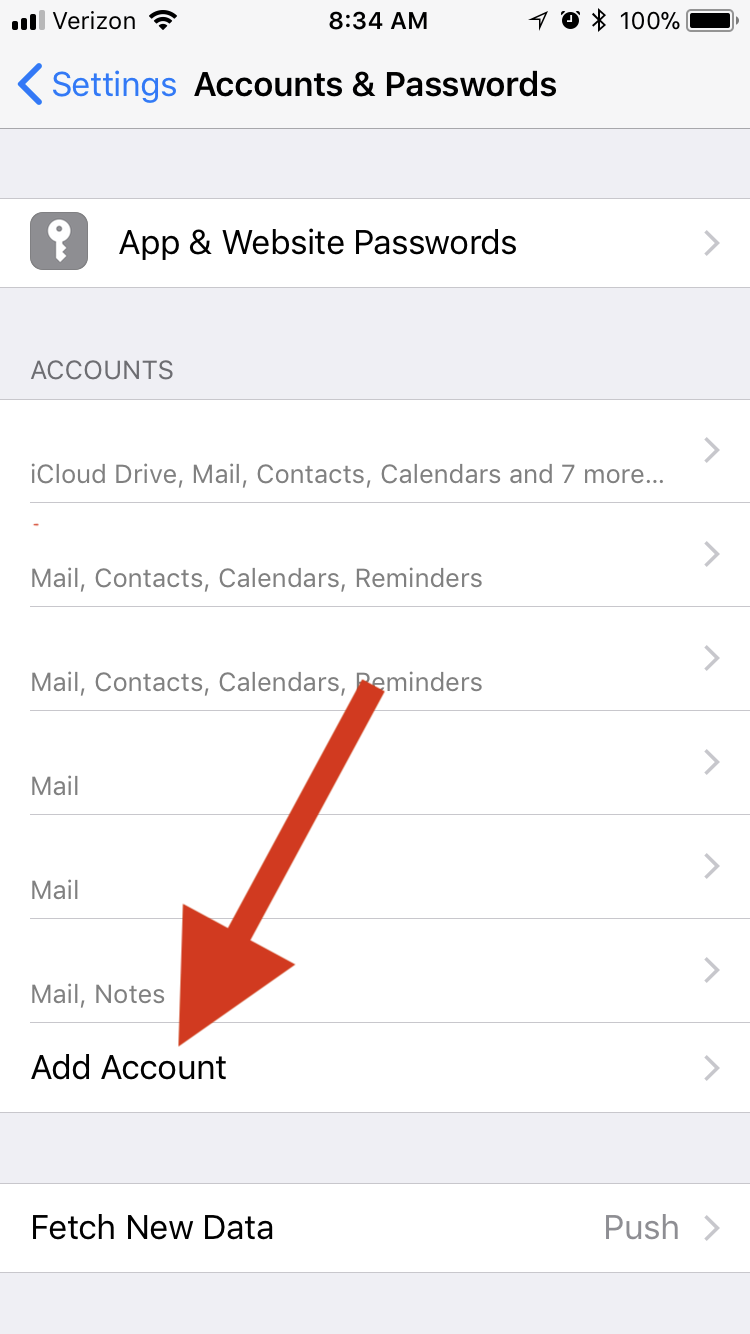Viewport: 750px width, 1334px height.
Task: Open Fetch New Data settings
Action: (375, 1227)
